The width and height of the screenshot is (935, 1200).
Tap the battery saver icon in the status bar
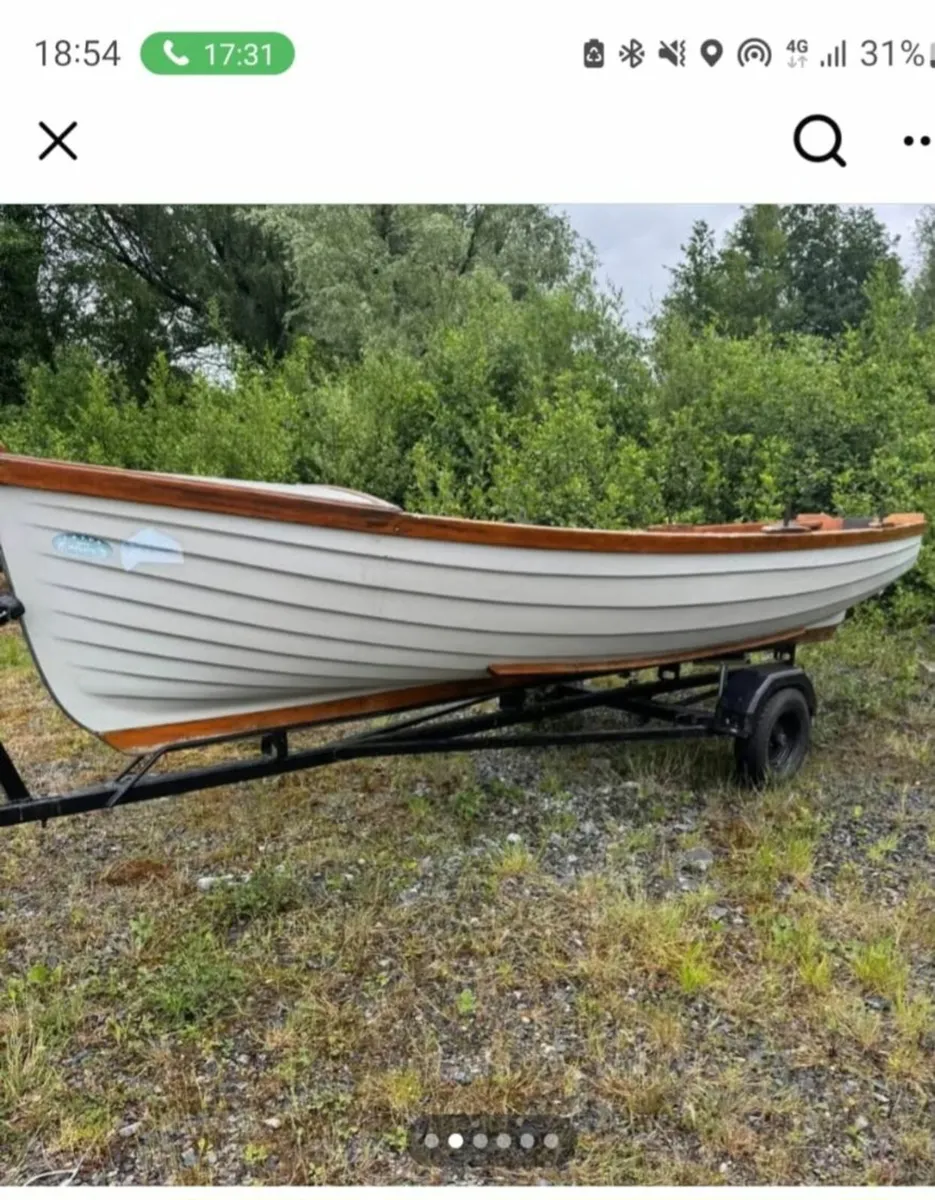tap(594, 55)
